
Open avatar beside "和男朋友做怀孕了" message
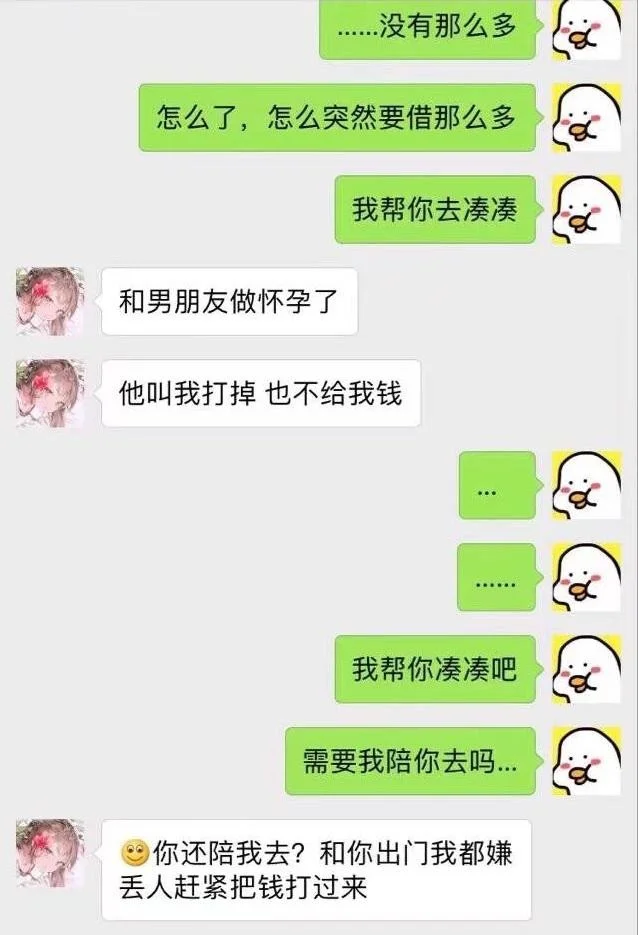click(x=50, y=300)
